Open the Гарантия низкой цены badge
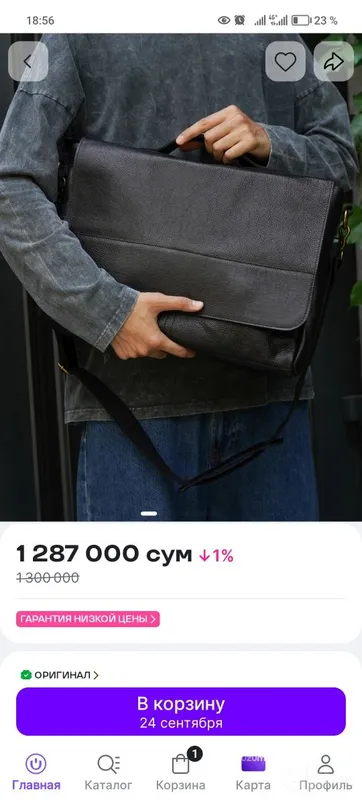The width and height of the screenshot is (362, 800). point(88,619)
